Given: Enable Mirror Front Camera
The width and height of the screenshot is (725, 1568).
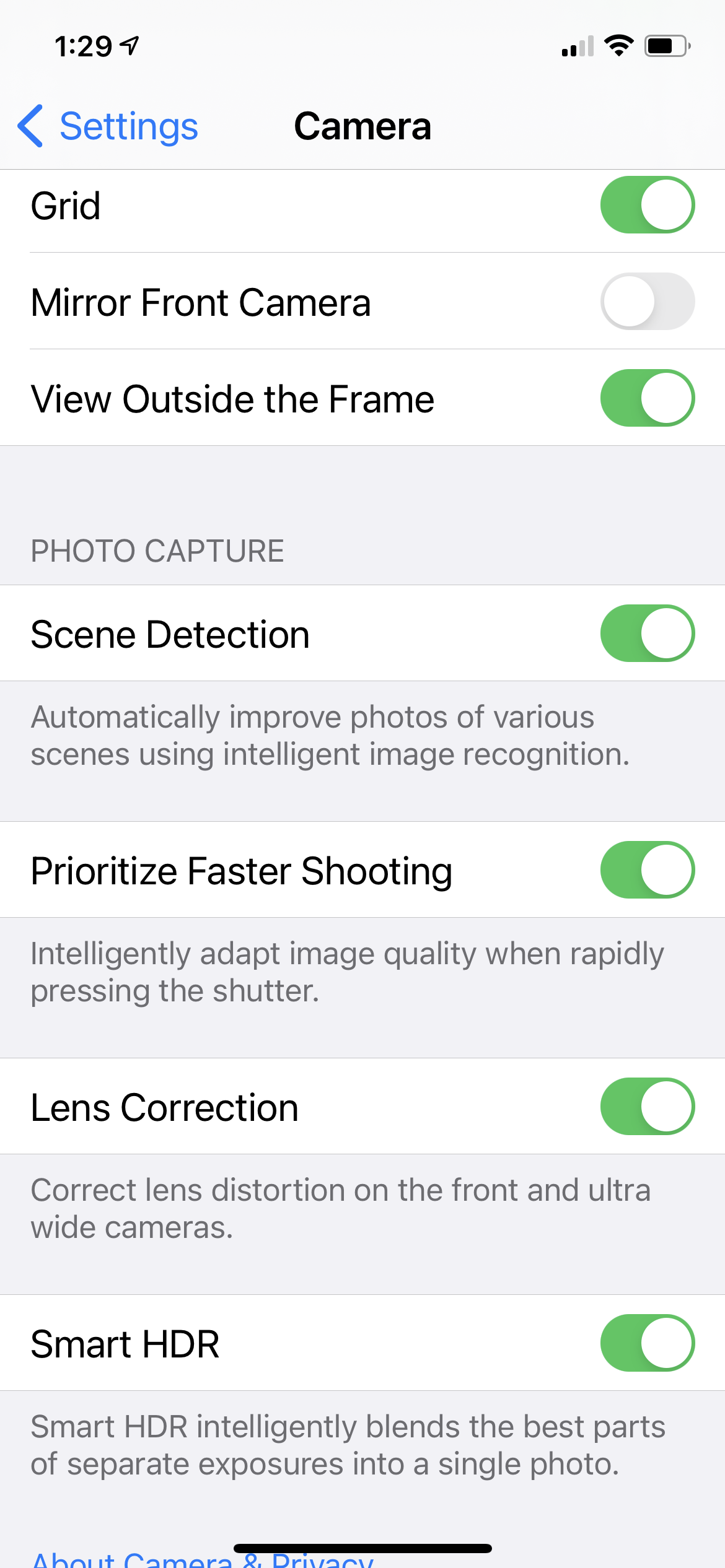Looking at the screenshot, I should click(647, 302).
